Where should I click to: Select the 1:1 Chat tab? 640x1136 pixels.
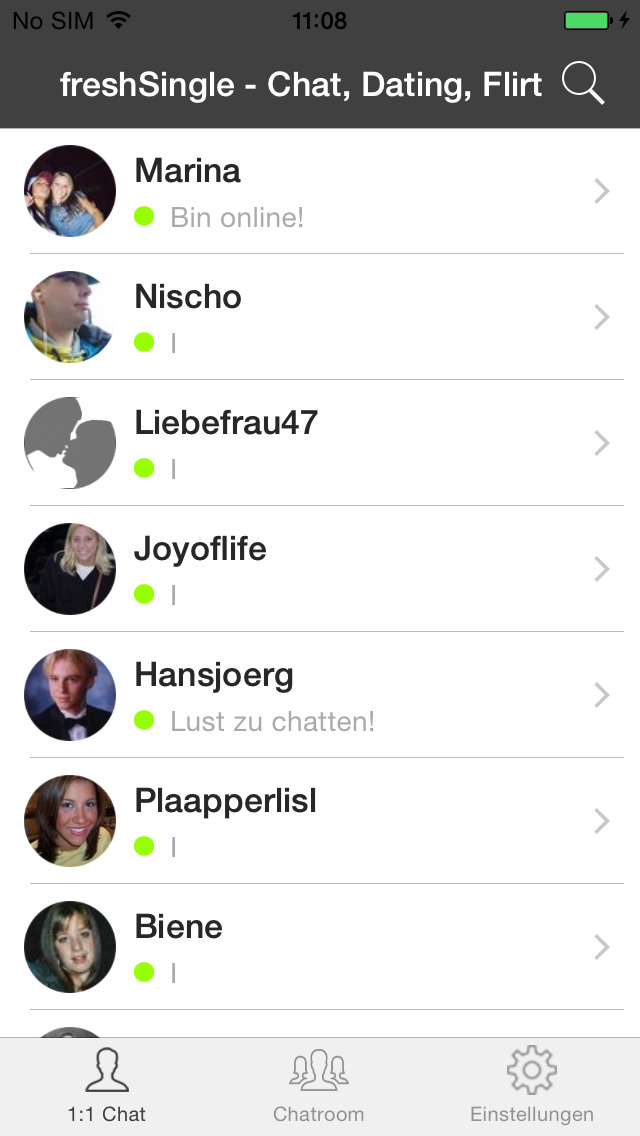pos(107,1087)
